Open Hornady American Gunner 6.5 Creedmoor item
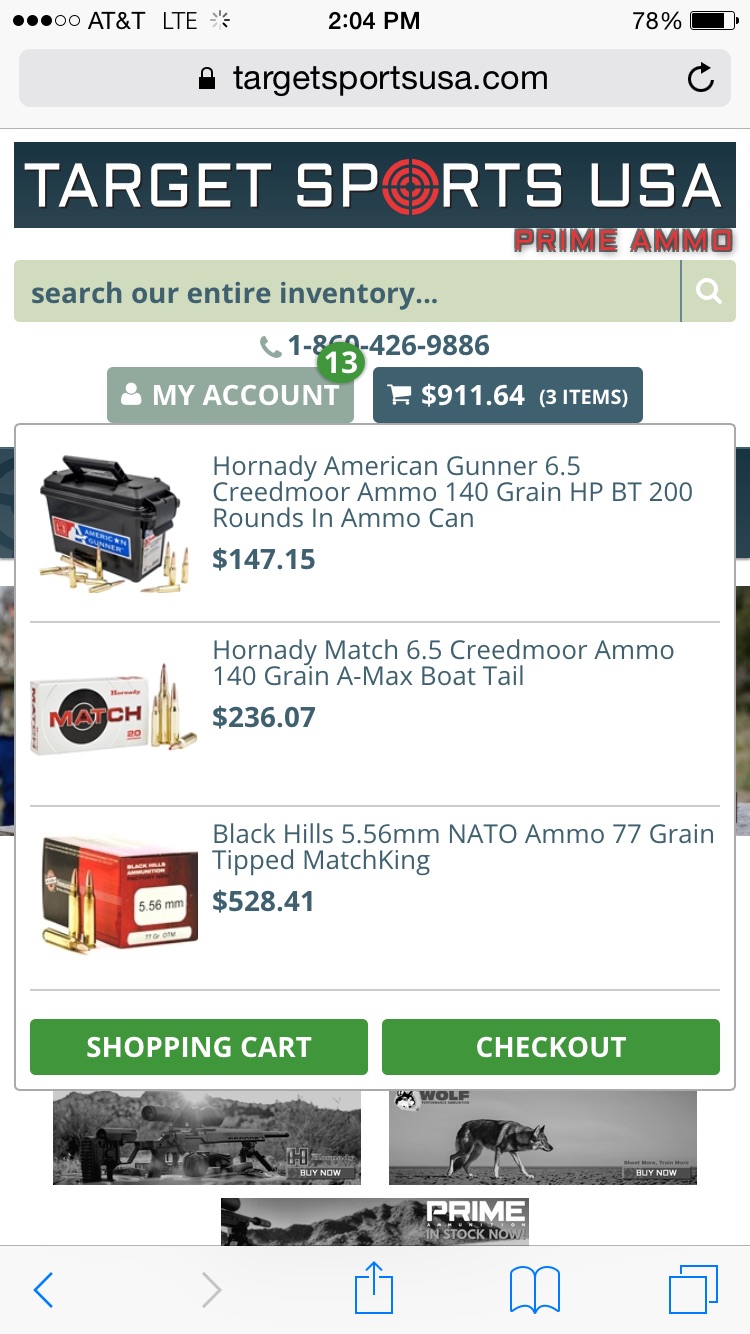This screenshot has height=1334, width=750. [x=452, y=492]
